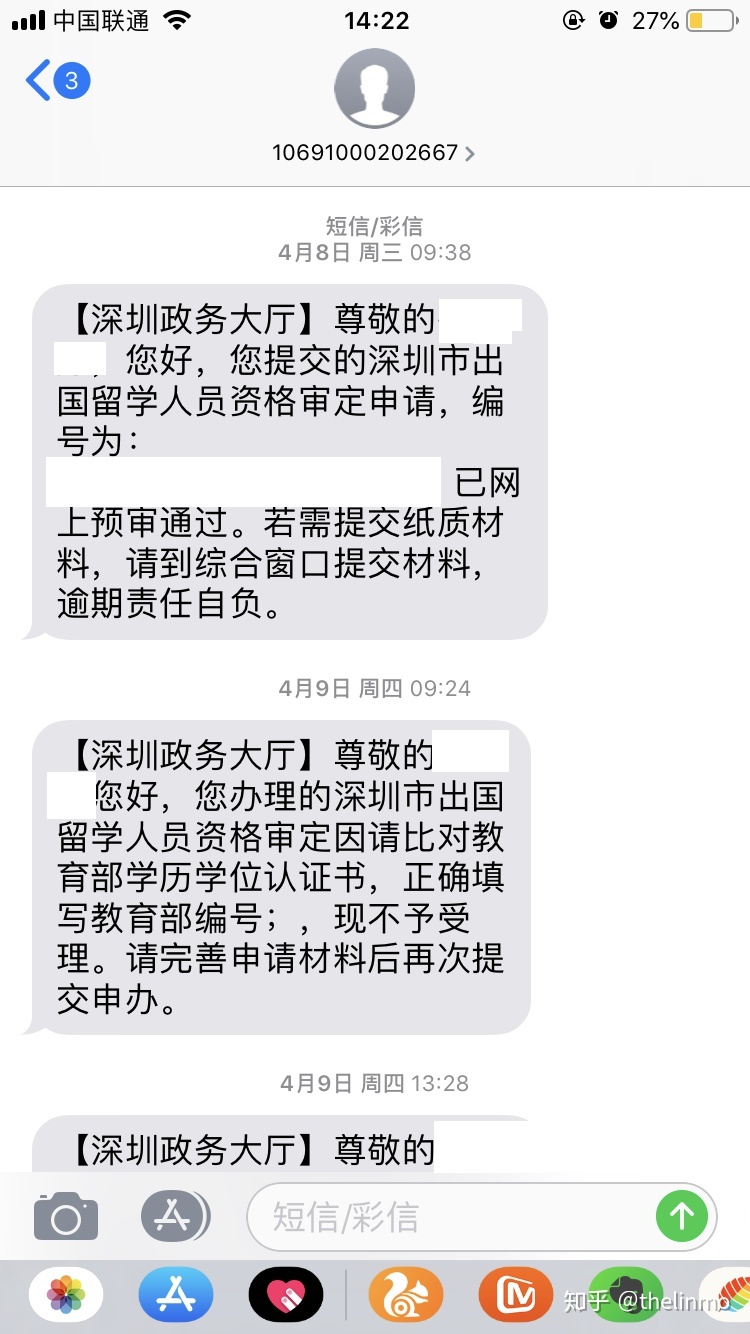
Task: Go back to the message list
Action: (x=55, y=81)
